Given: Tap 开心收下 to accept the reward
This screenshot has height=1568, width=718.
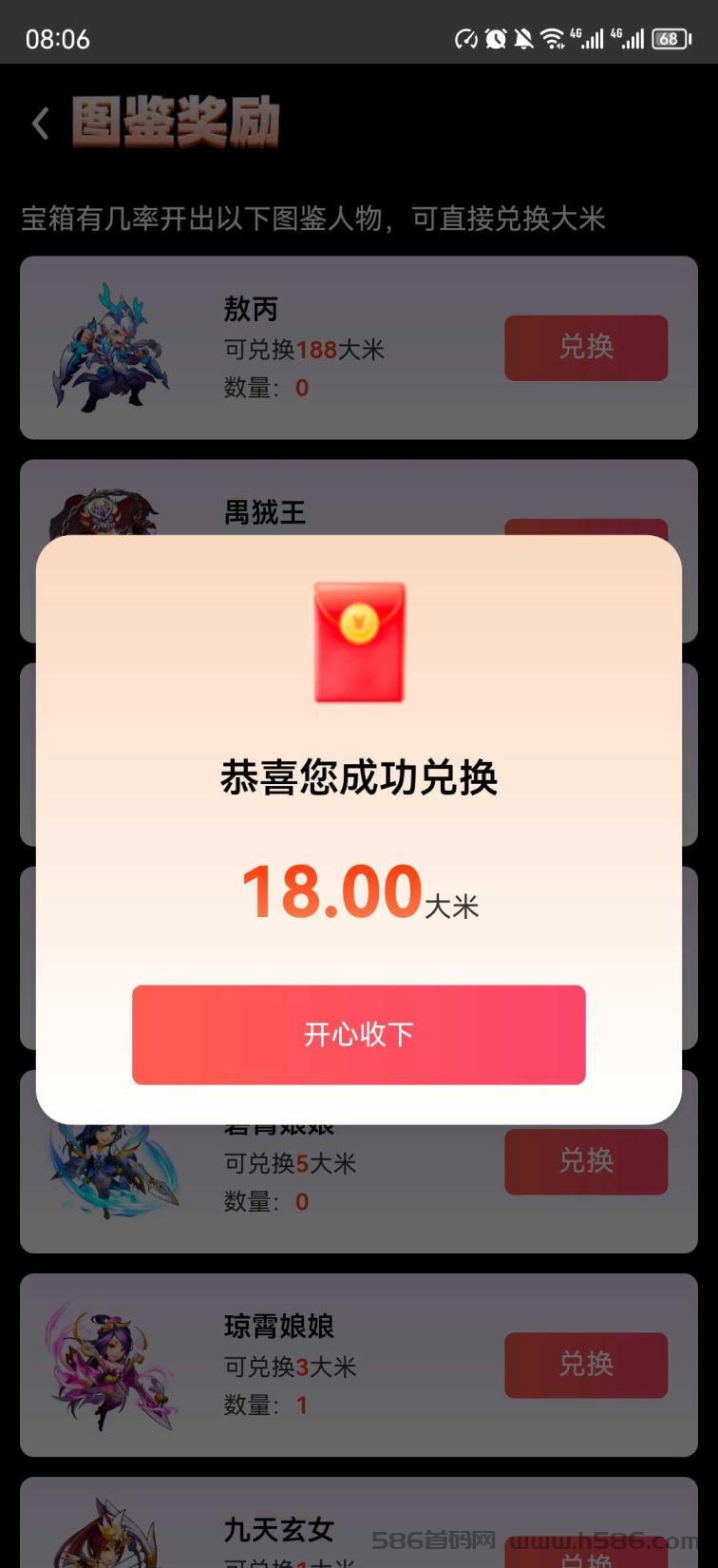Looking at the screenshot, I should click(x=358, y=1034).
